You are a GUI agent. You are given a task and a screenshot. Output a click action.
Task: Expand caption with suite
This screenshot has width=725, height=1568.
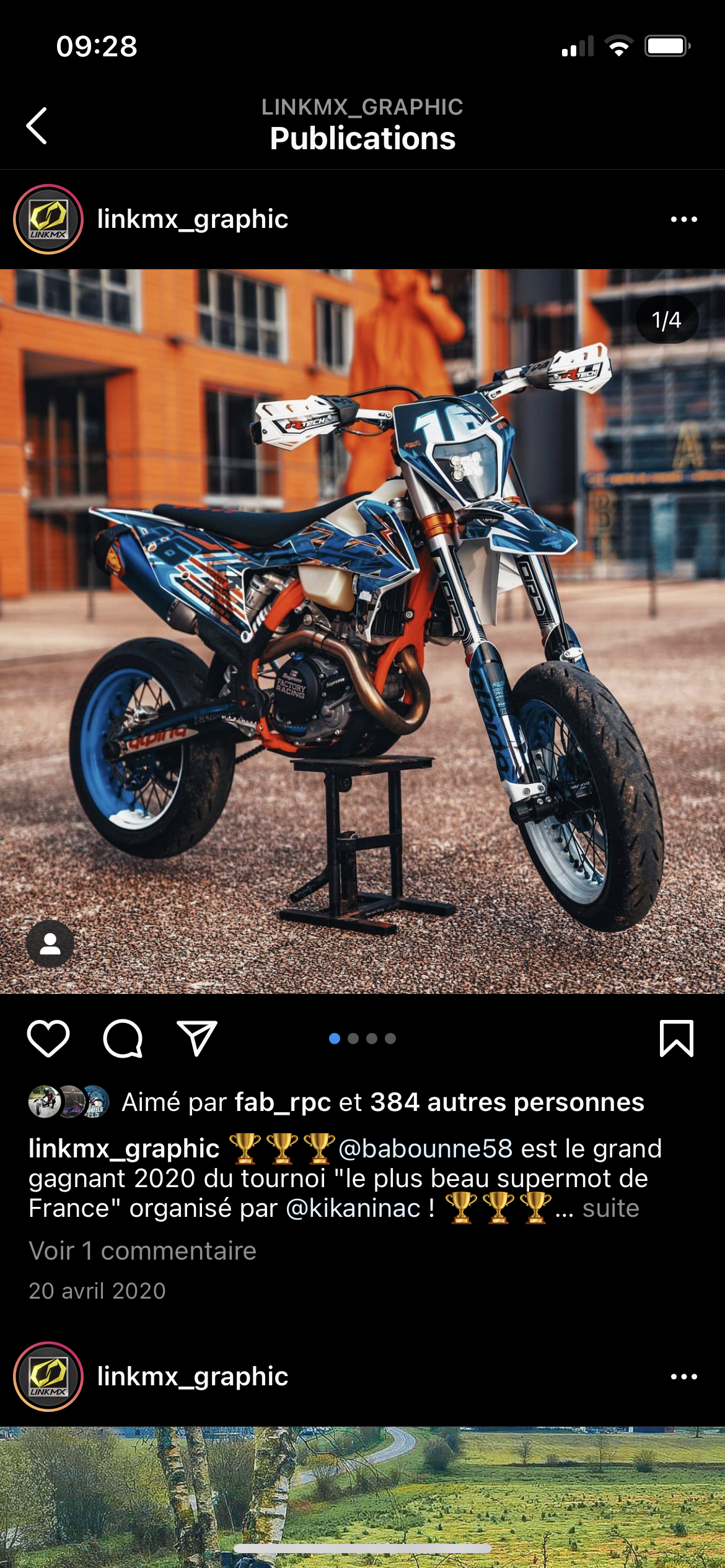(610, 1208)
